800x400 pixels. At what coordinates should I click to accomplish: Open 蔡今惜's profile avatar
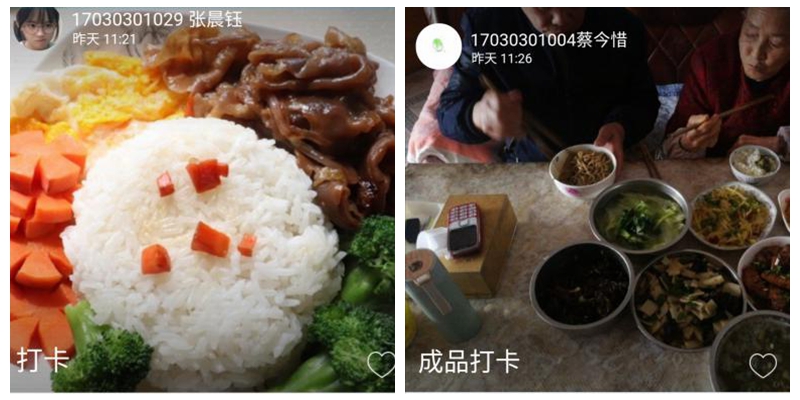pos(438,46)
